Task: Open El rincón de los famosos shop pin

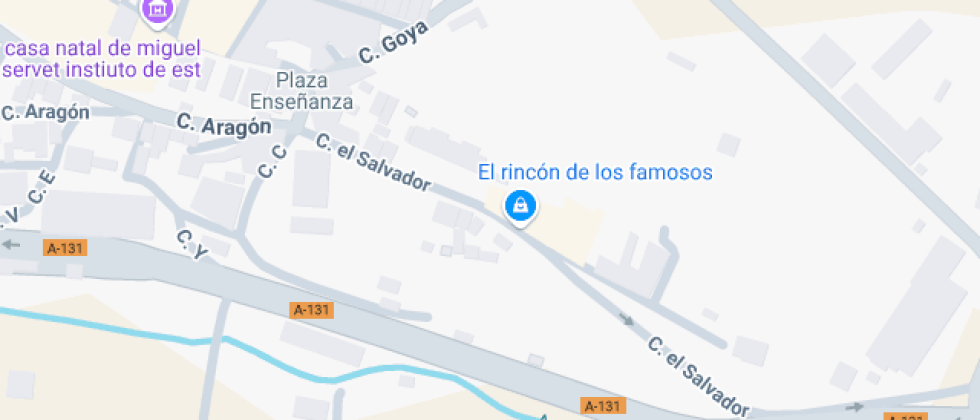Action: [x=521, y=206]
